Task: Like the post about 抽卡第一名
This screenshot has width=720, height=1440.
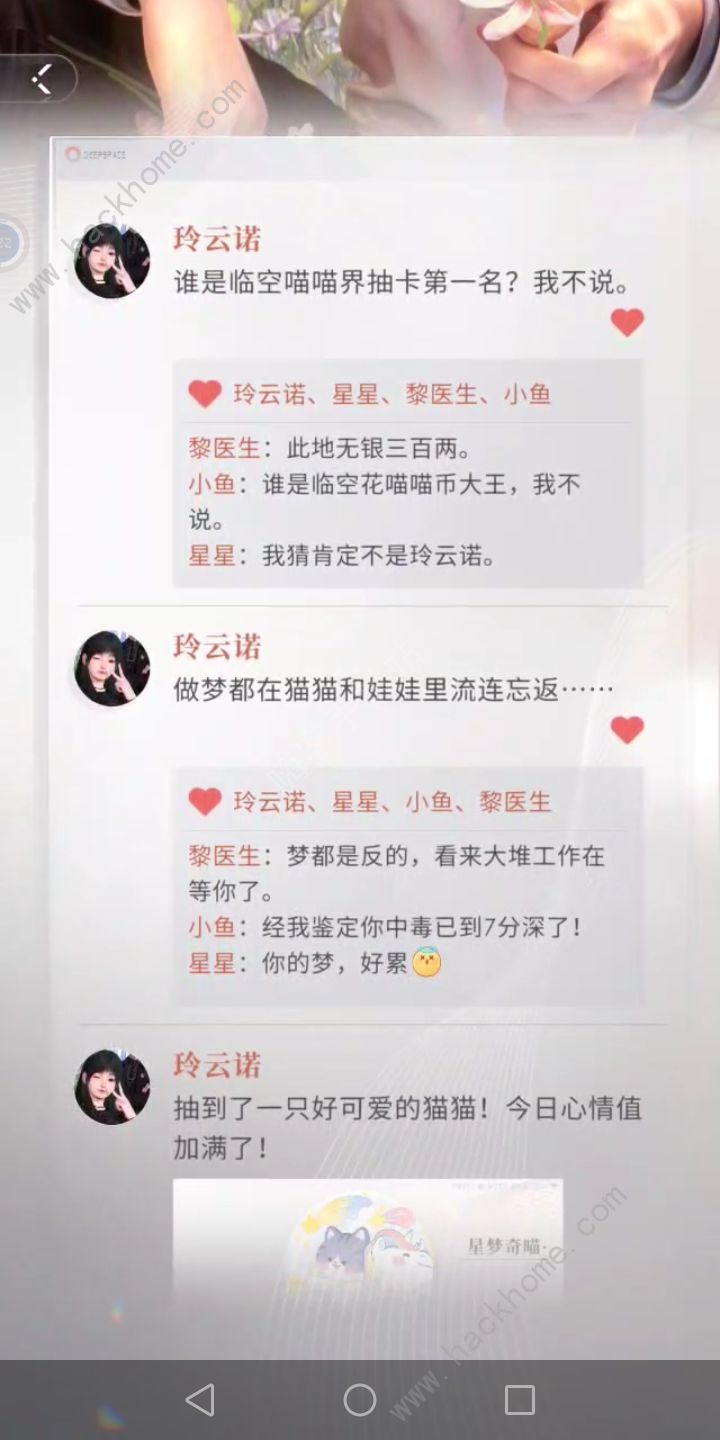Action: (x=627, y=323)
